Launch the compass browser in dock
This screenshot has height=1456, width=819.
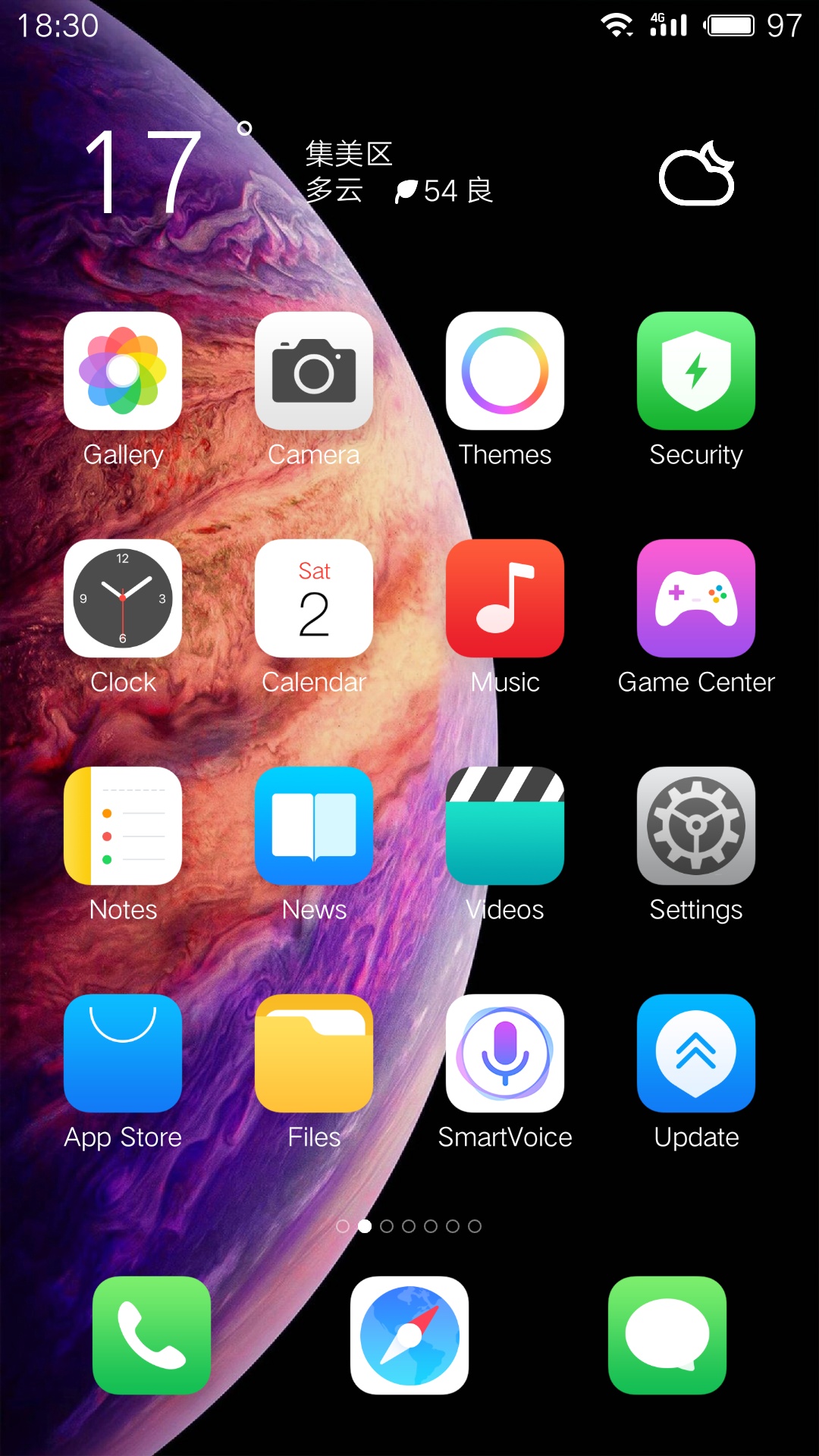click(409, 1335)
